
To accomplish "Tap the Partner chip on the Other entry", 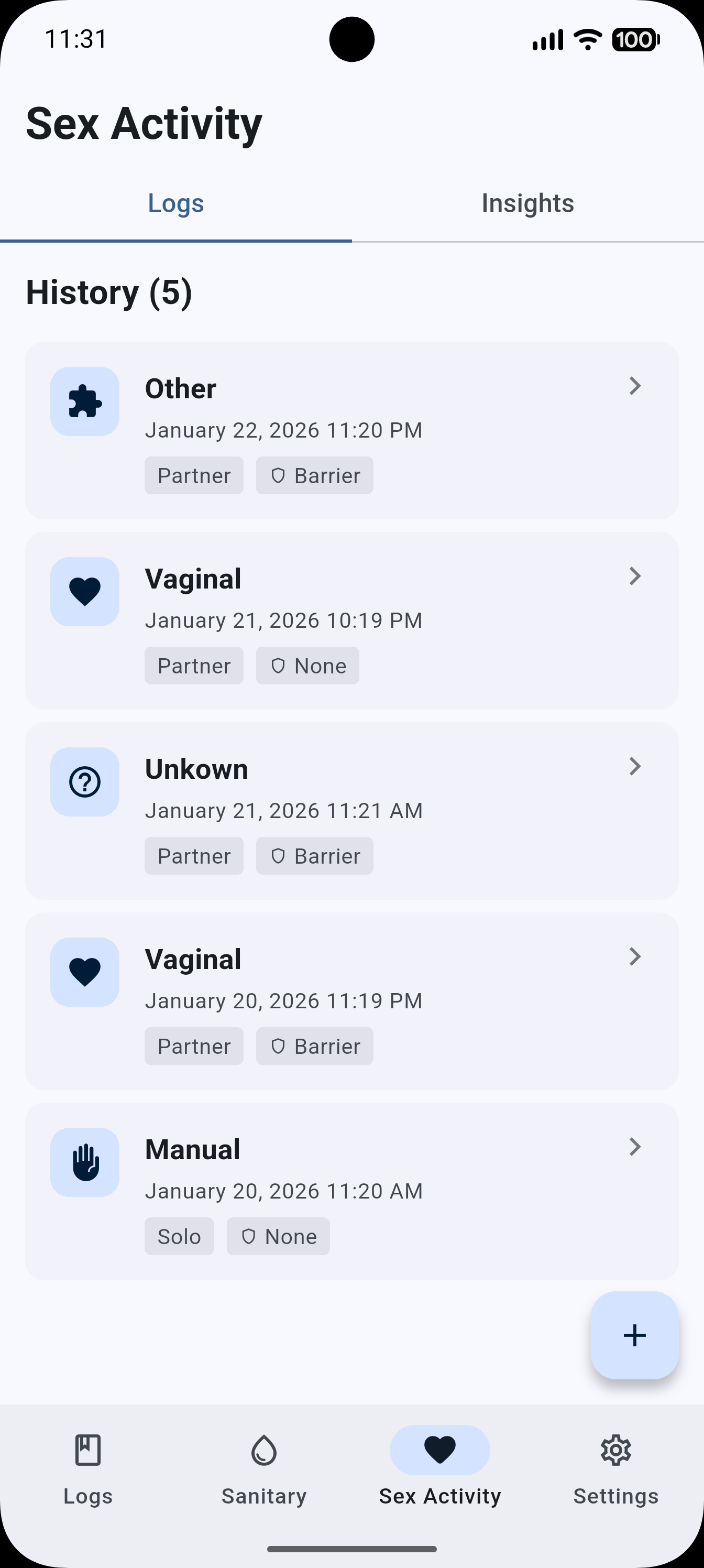I will (x=193, y=475).
